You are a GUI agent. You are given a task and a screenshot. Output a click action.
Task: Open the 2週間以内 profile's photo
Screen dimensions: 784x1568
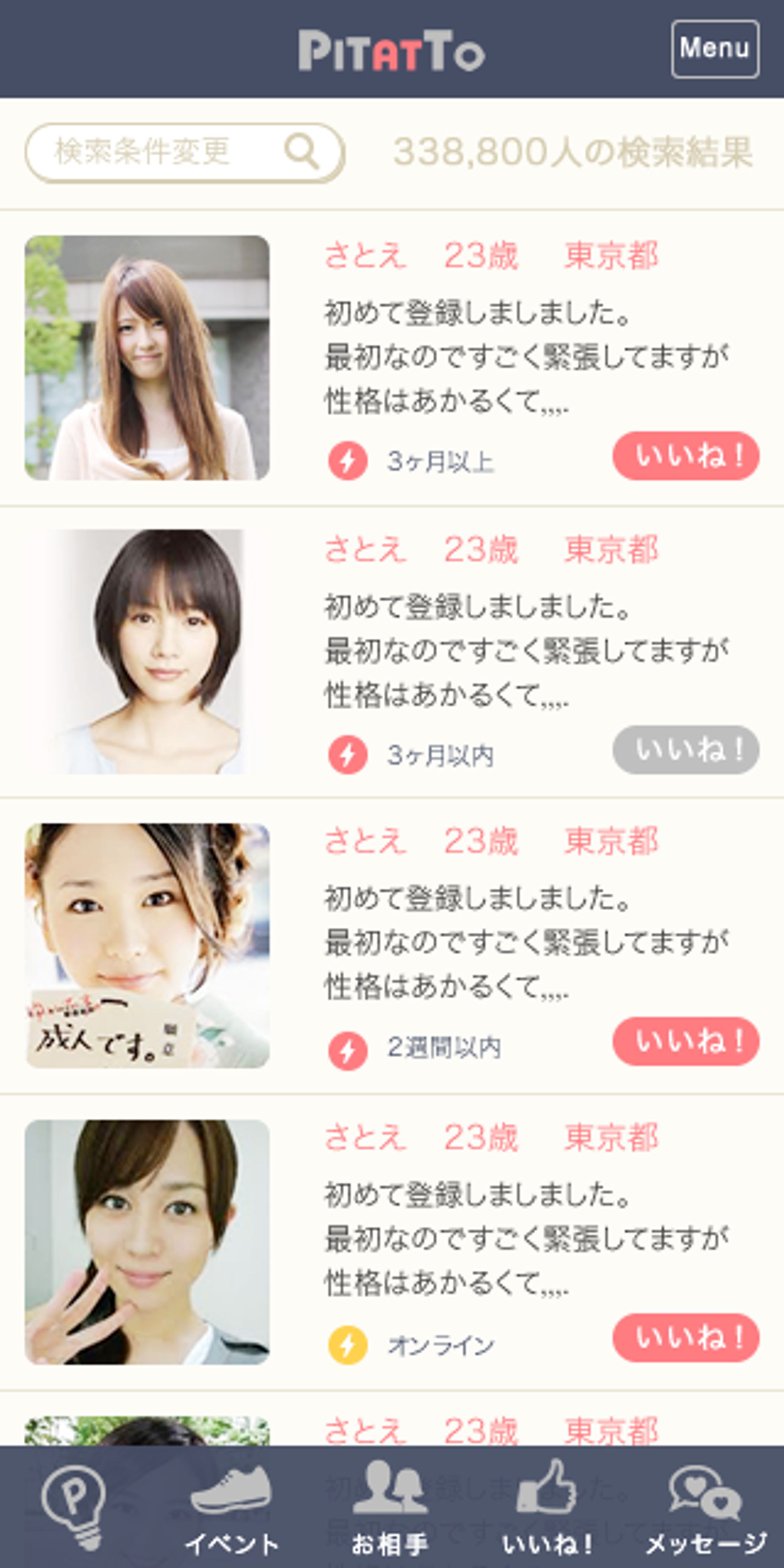coord(147,945)
